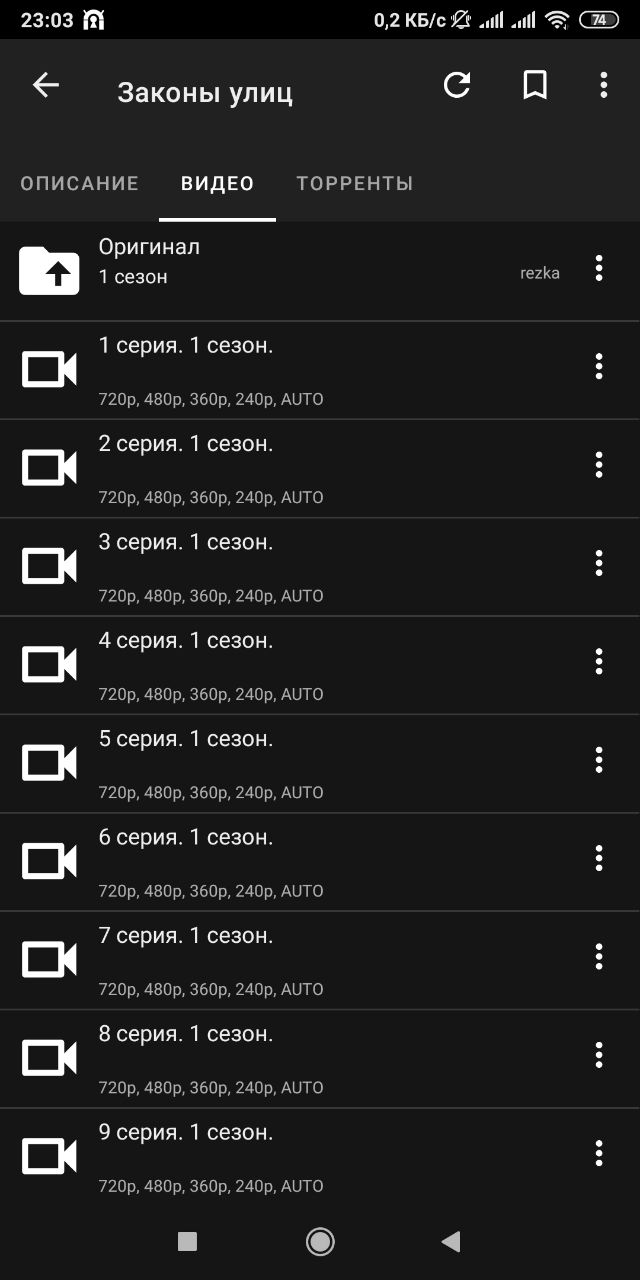Open options for 4 серия
This screenshot has height=1280, width=640.
tap(599, 662)
